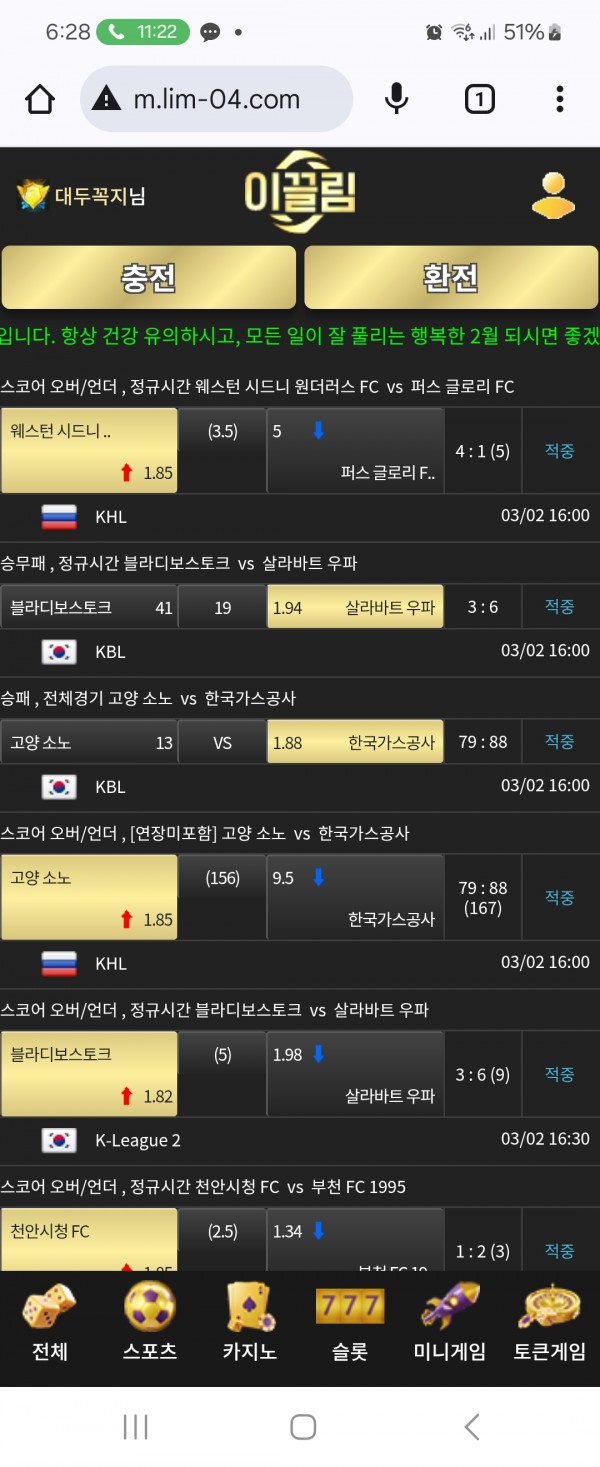Open the browser overflow menu
600x1467 pixels.
pos(559,99)
